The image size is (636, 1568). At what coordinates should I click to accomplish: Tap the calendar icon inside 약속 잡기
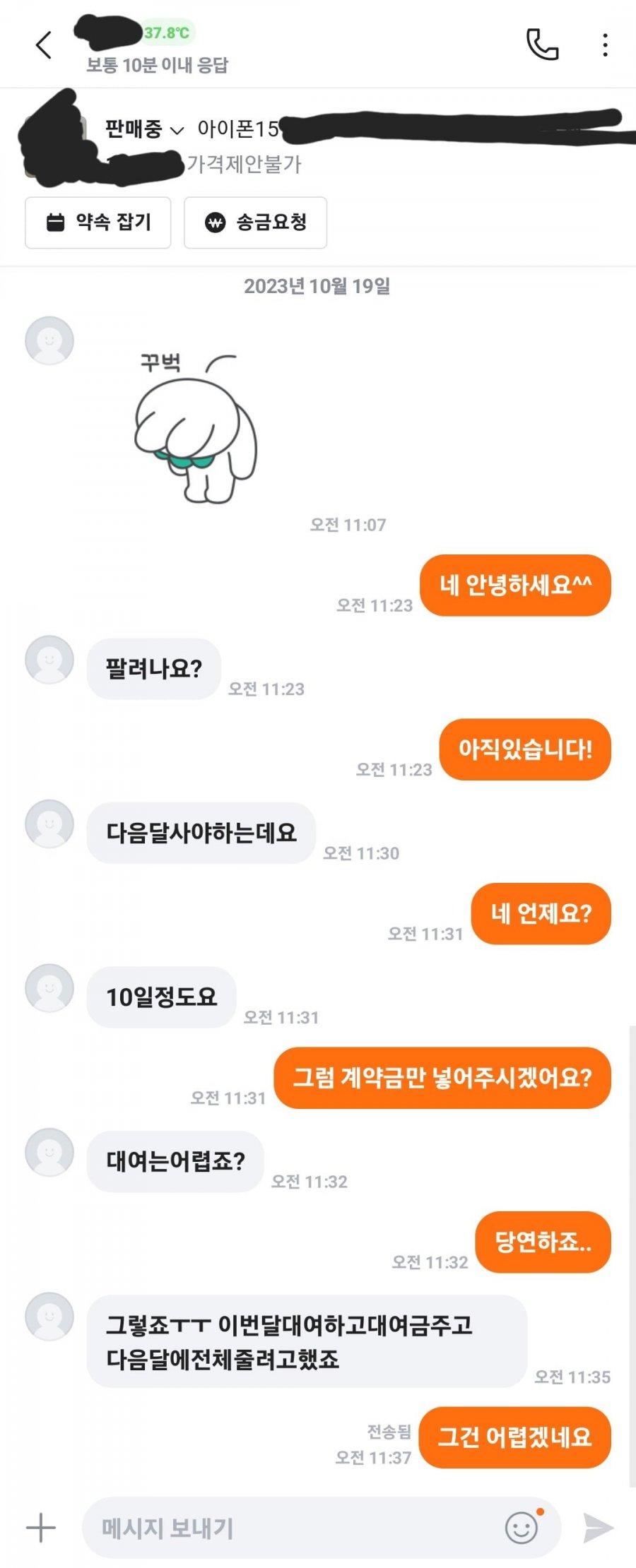coord(57,222)
